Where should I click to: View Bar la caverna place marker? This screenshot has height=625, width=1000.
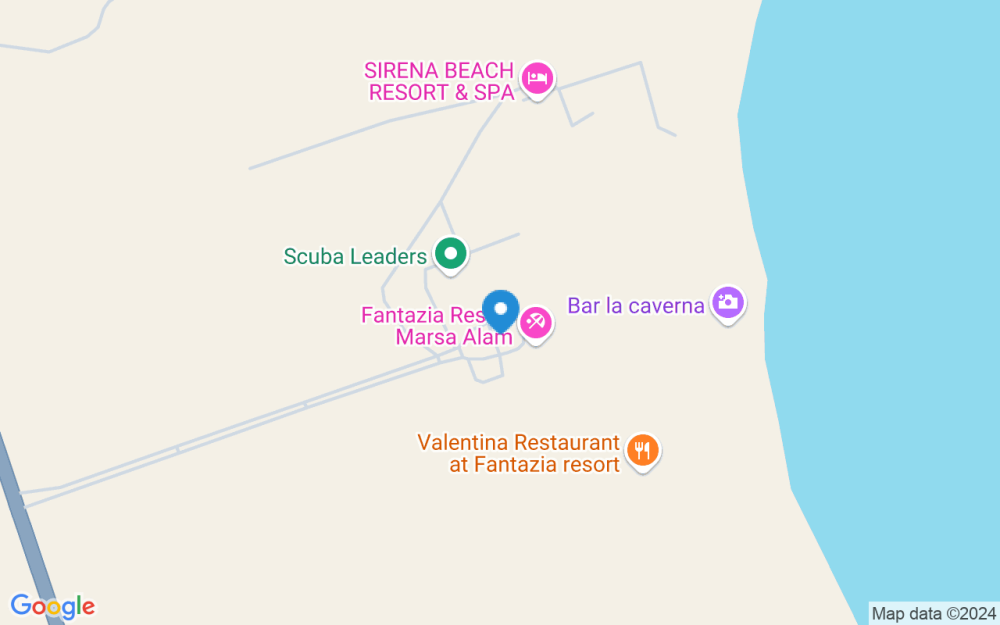pos(728,303)
